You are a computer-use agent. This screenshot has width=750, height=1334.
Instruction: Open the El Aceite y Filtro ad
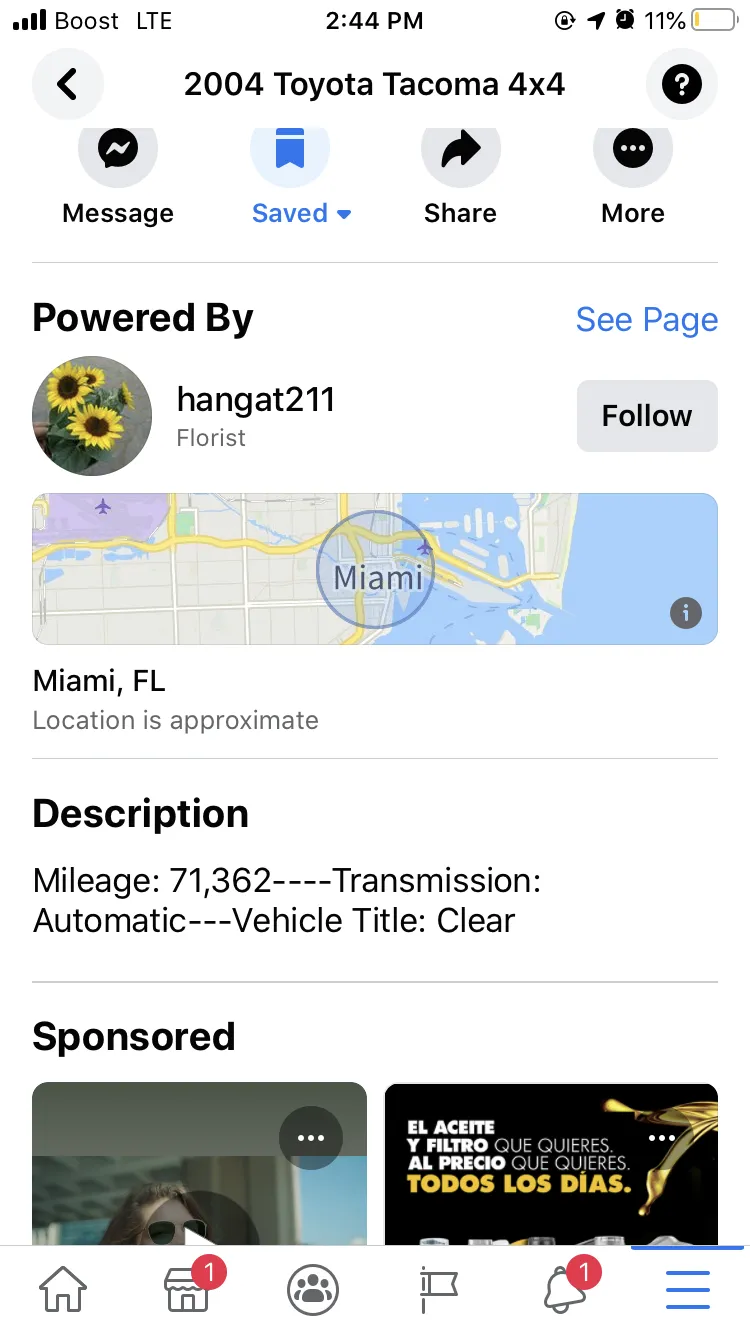tap(551, 1164)
